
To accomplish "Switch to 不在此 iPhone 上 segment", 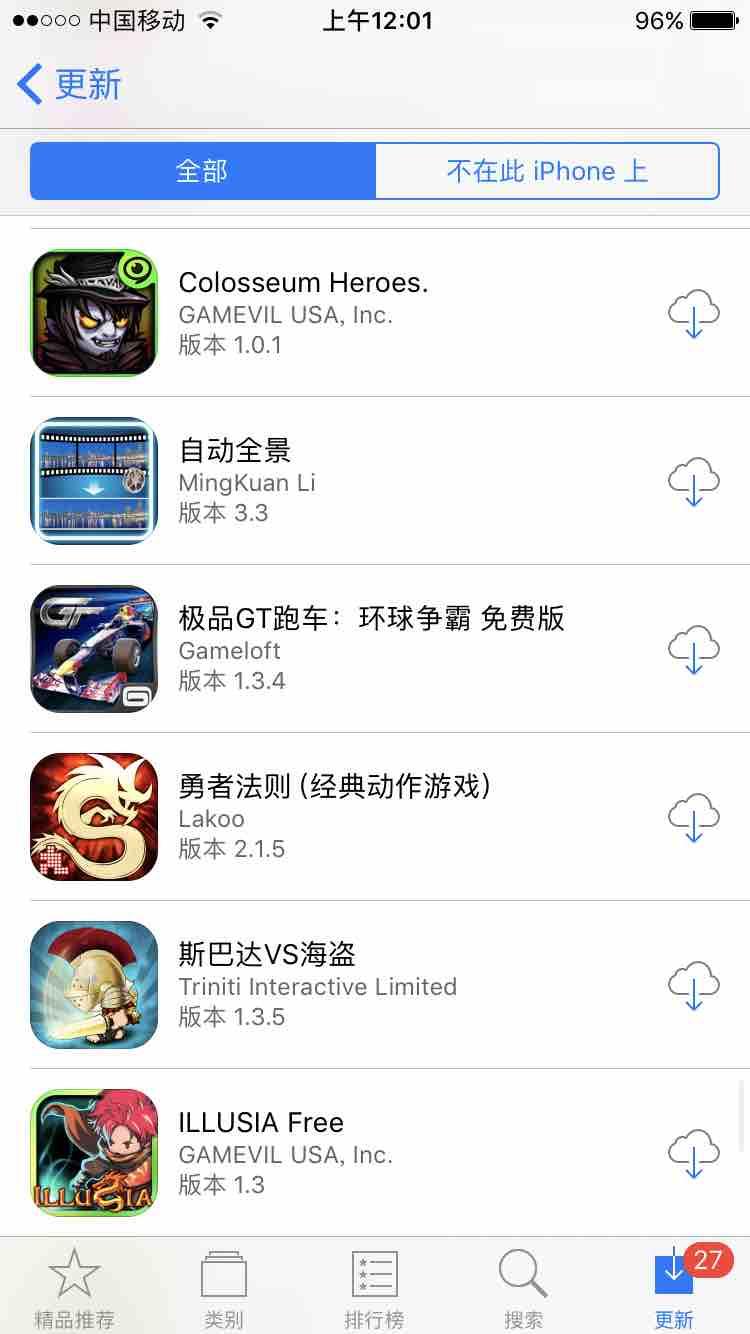I will [x=546, y=171].
